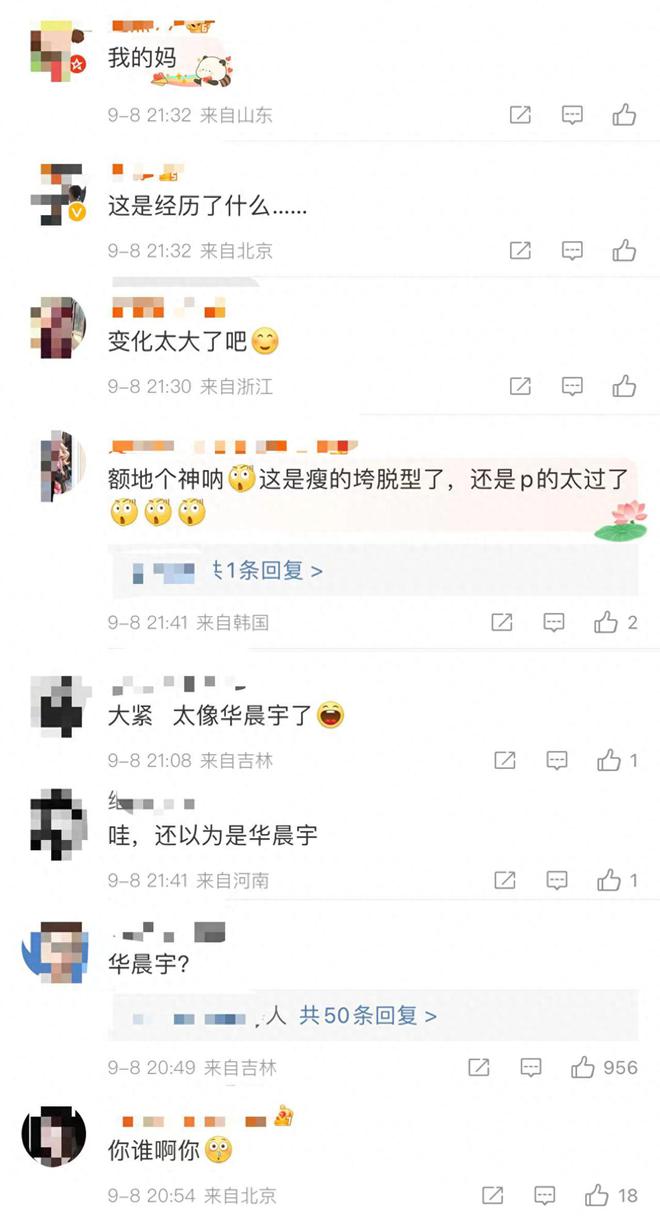The height and width of the screenshot is (1220, 660).
Task: Share the comment "这是经历了什么……"
Action: tap(520, 250)
